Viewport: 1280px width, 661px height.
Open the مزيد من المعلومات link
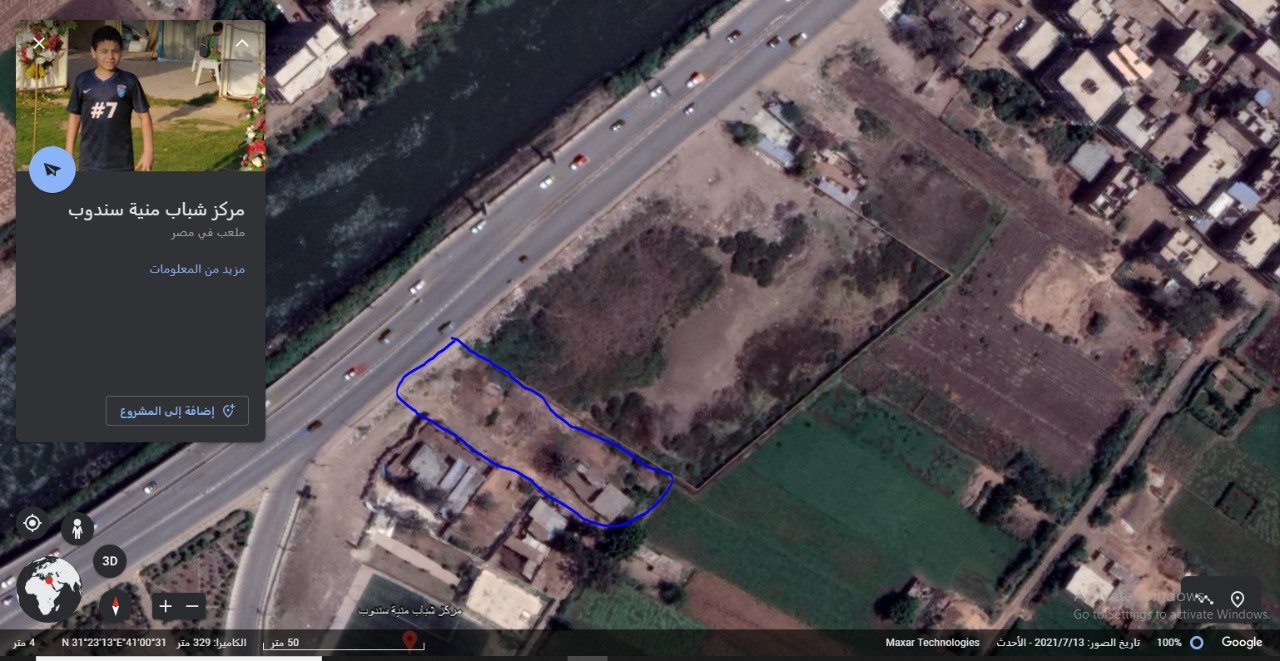point(198,269)
